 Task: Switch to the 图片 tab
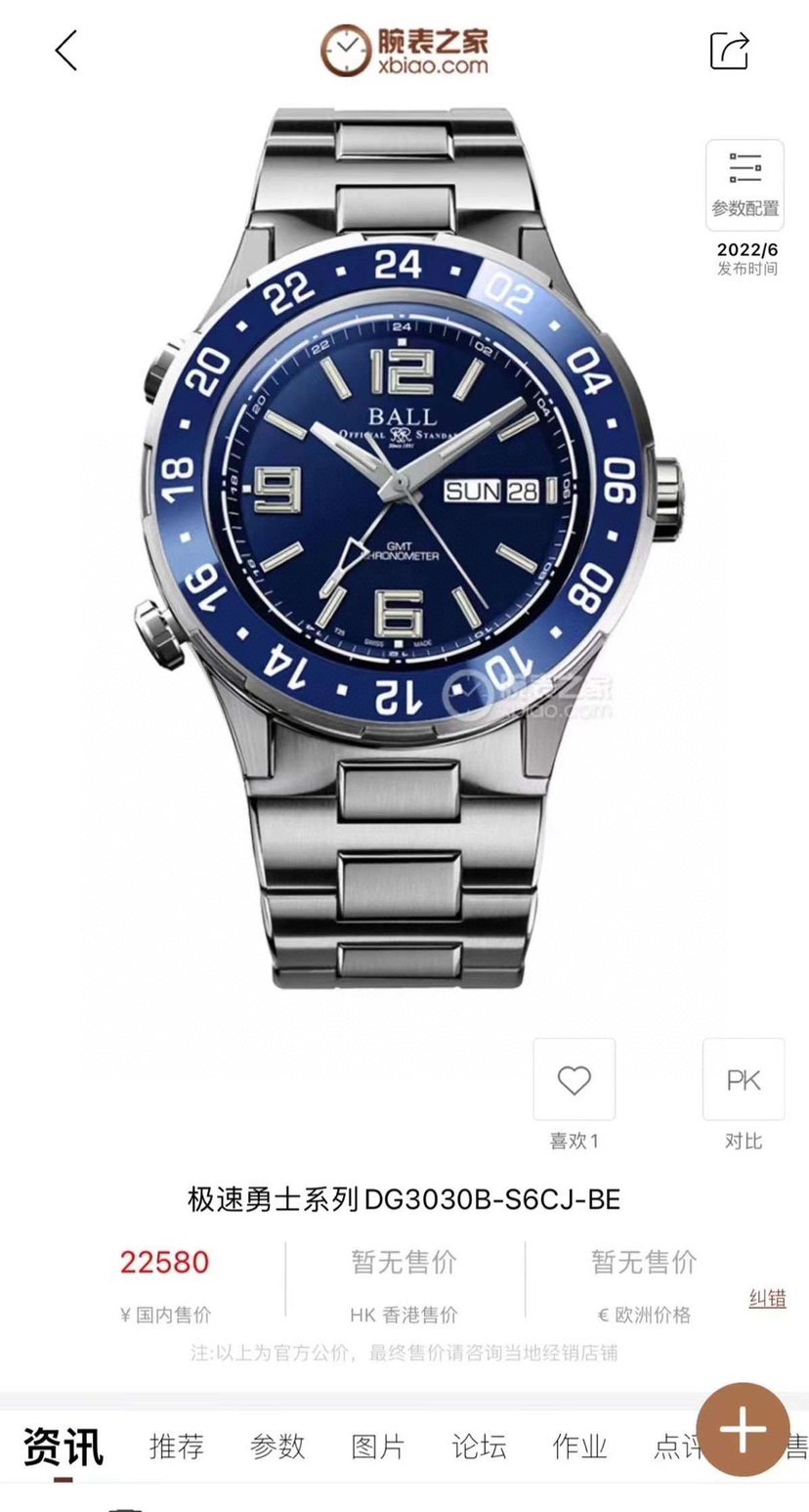[x=378, y=1447]
